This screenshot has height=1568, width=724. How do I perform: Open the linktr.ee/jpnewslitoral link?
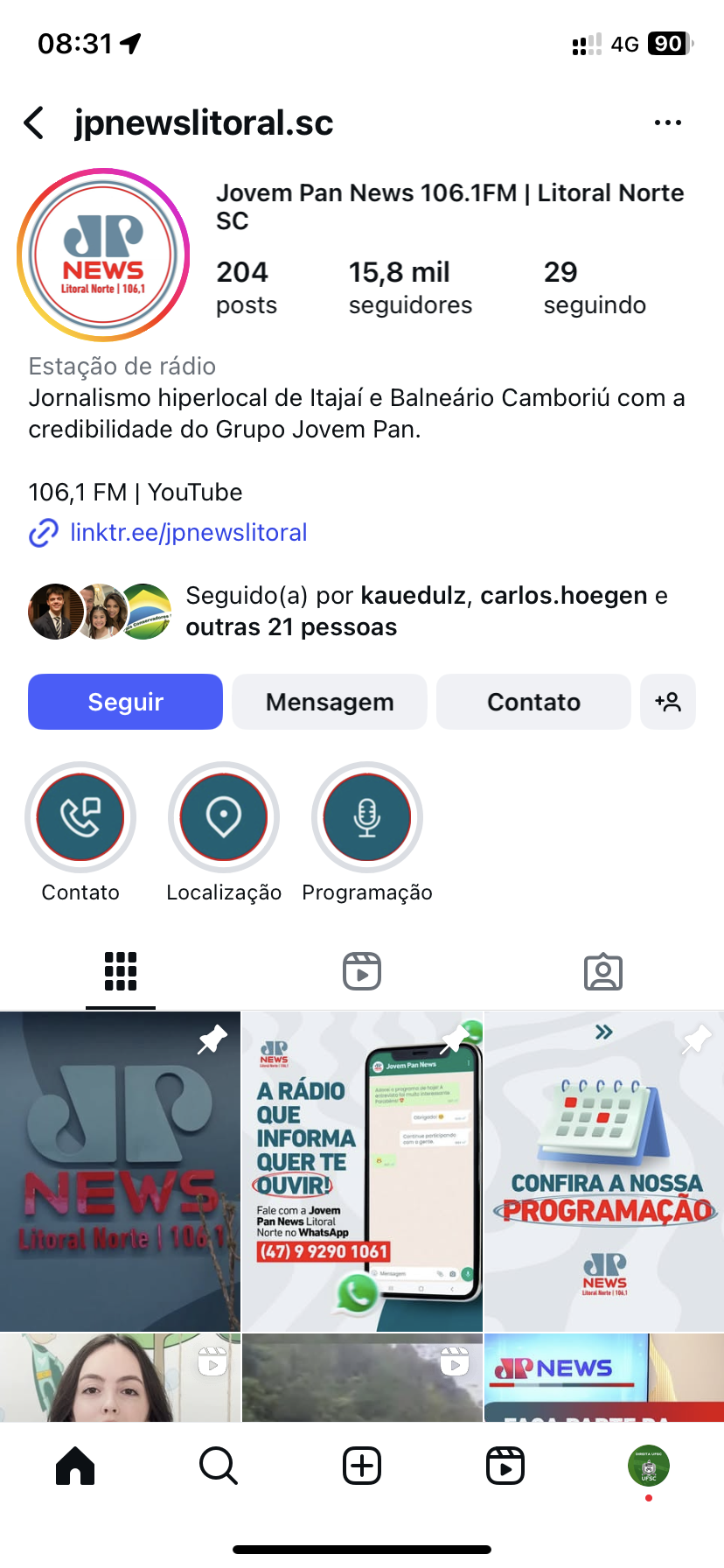[x=188, y=532]
